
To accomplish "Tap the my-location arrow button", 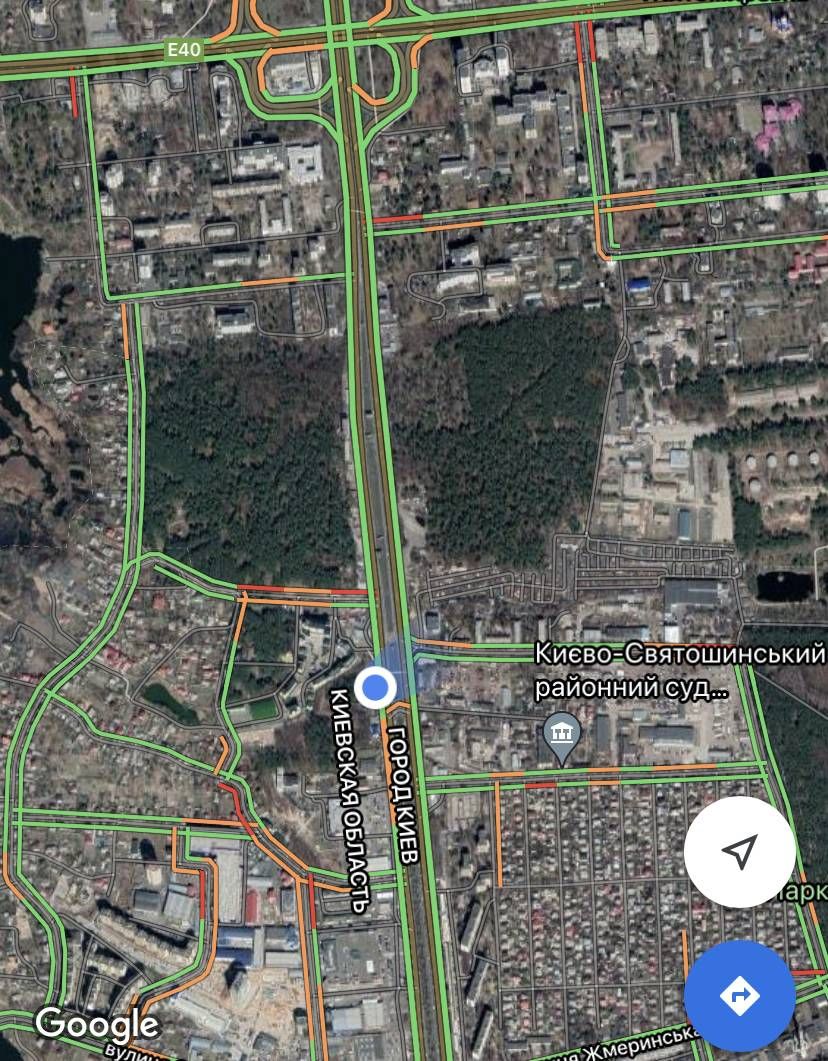I will [739, 852].
